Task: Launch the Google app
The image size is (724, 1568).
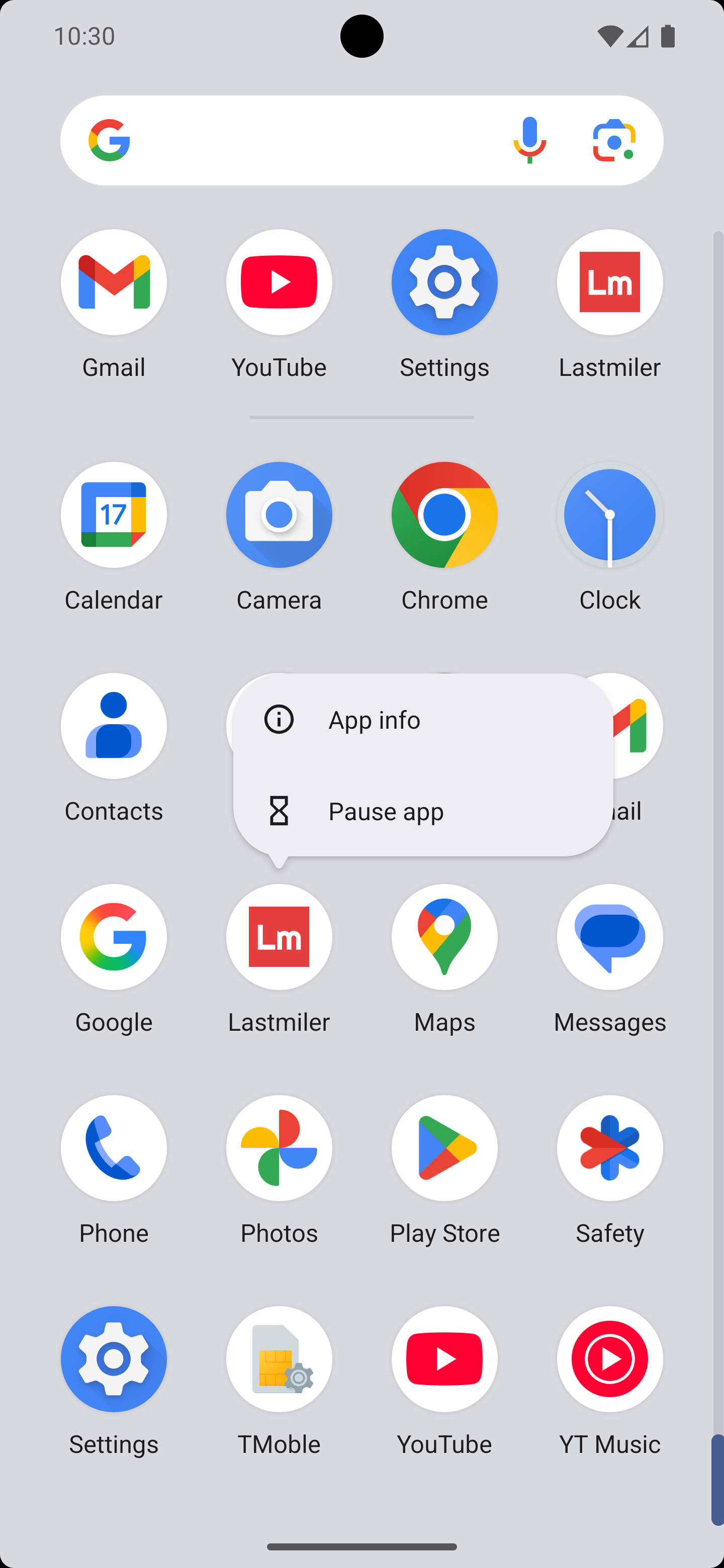Action: click(x=113, y=958)
